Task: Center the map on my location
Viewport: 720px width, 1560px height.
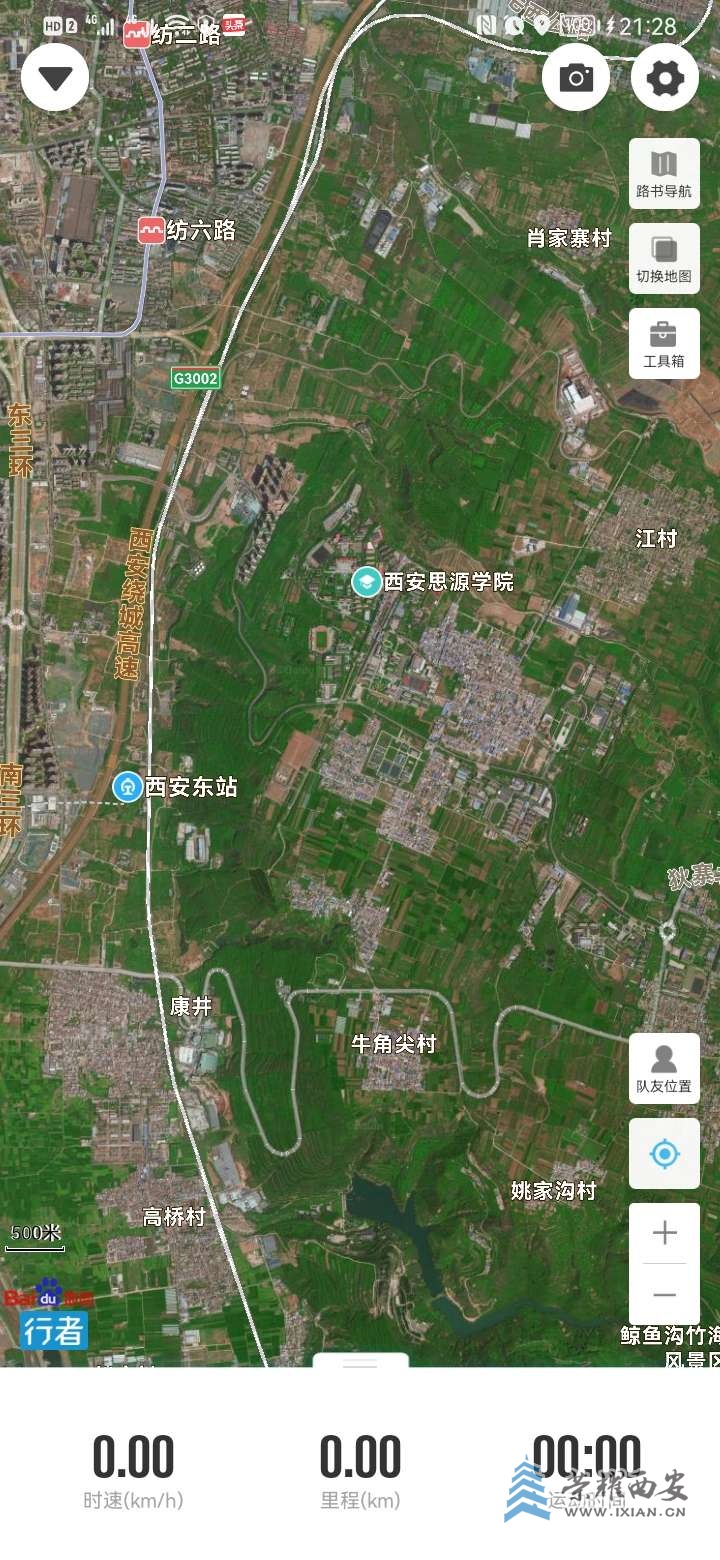Action: tap(664, 1154)
